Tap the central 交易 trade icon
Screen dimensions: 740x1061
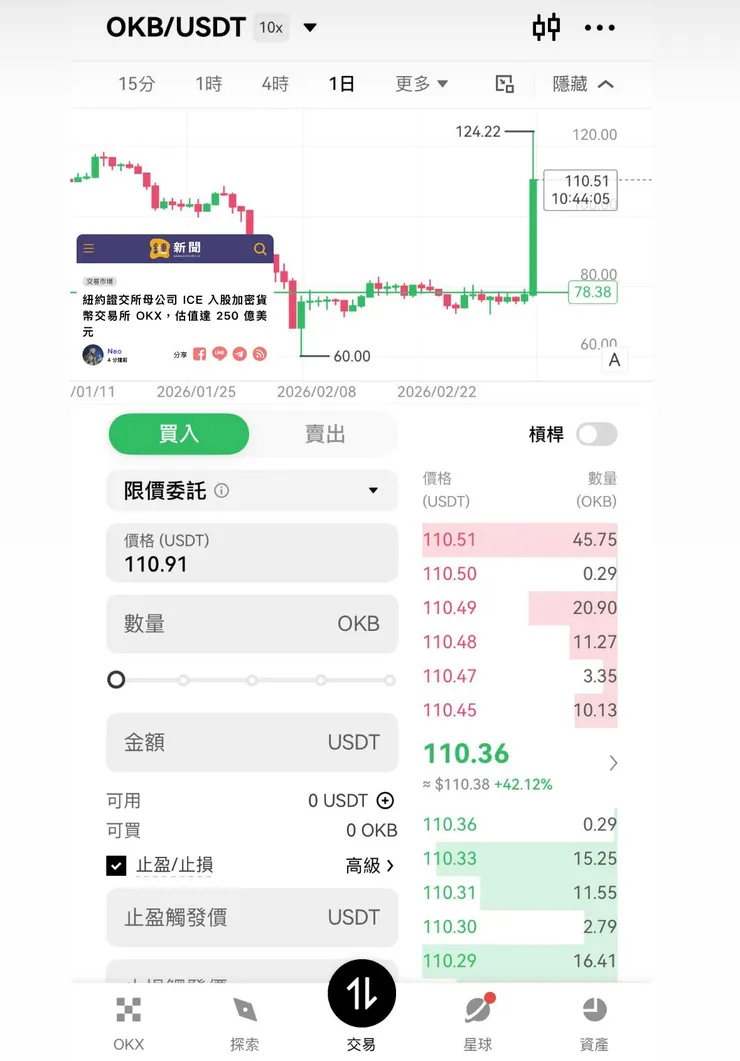tap(362, 993)
